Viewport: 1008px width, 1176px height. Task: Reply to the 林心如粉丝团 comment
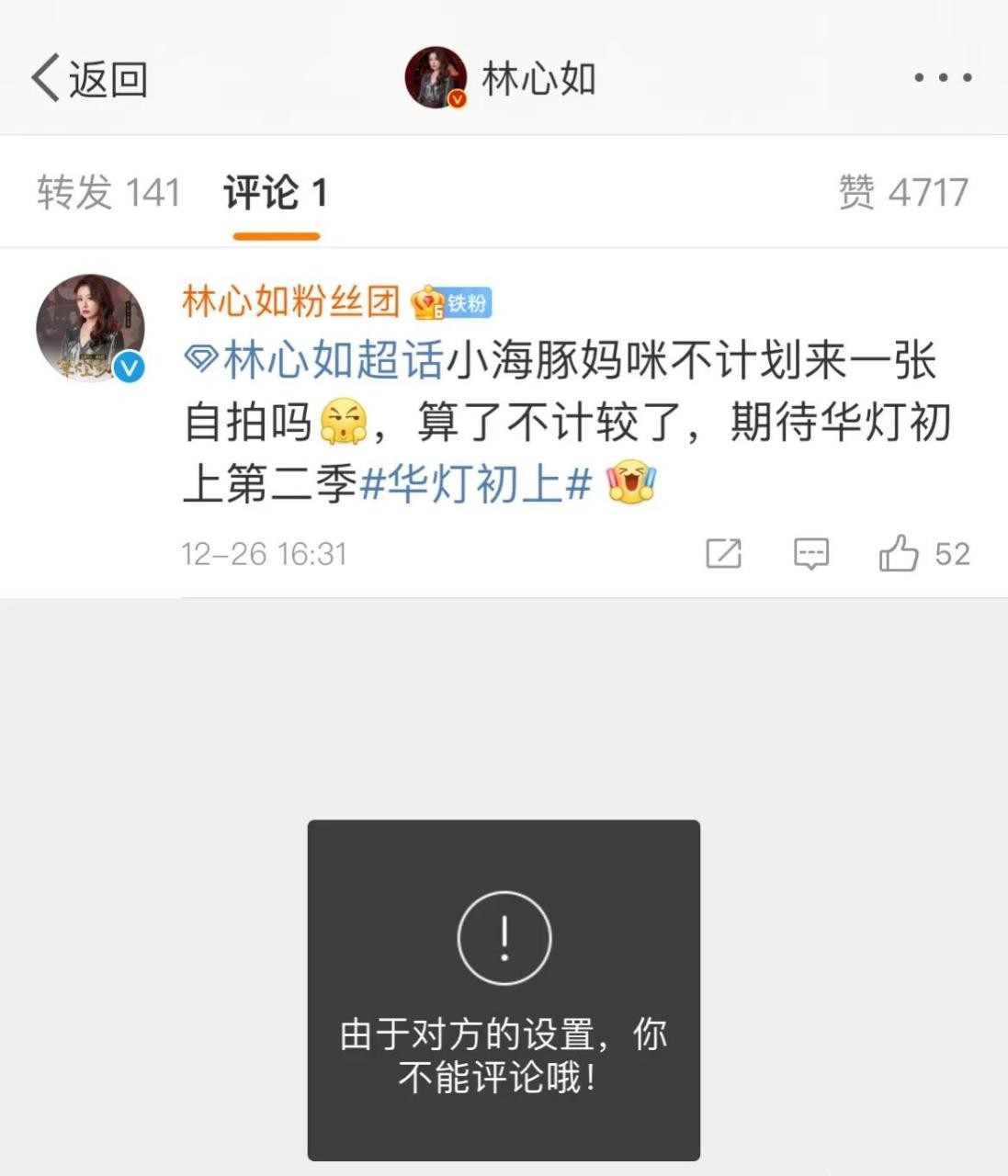[810, 553]
